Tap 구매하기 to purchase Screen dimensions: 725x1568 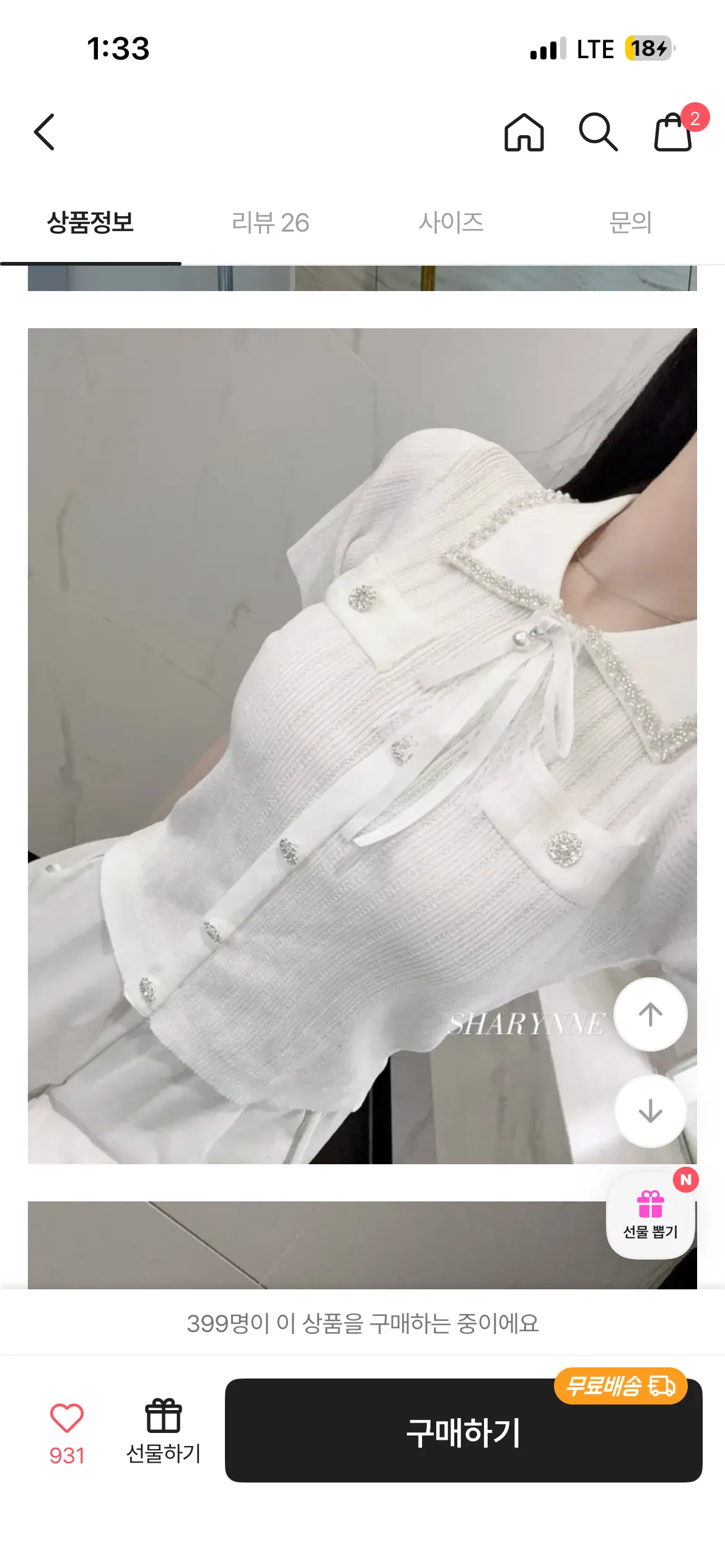464,1432
